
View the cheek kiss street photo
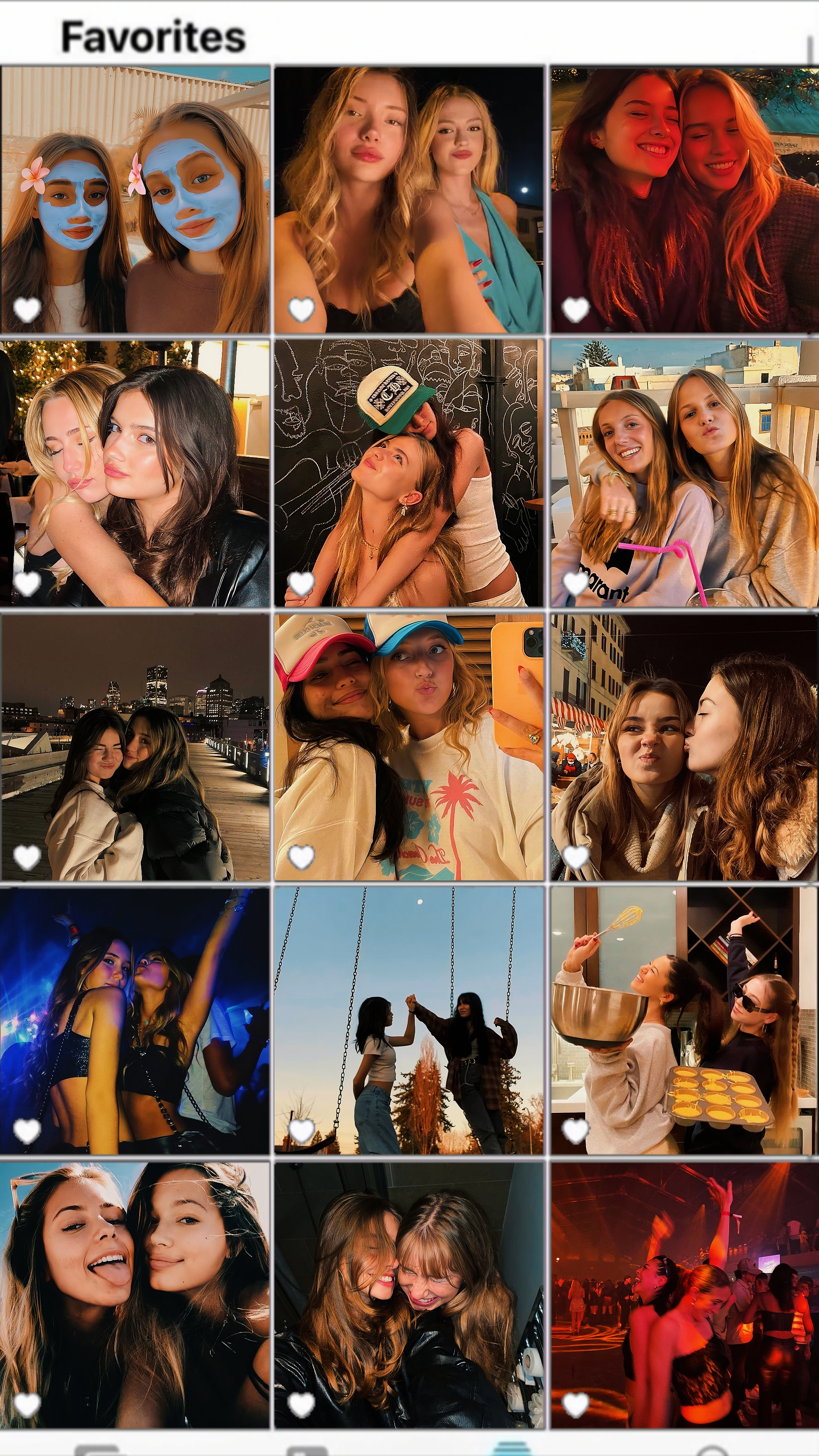click(685, 747)
